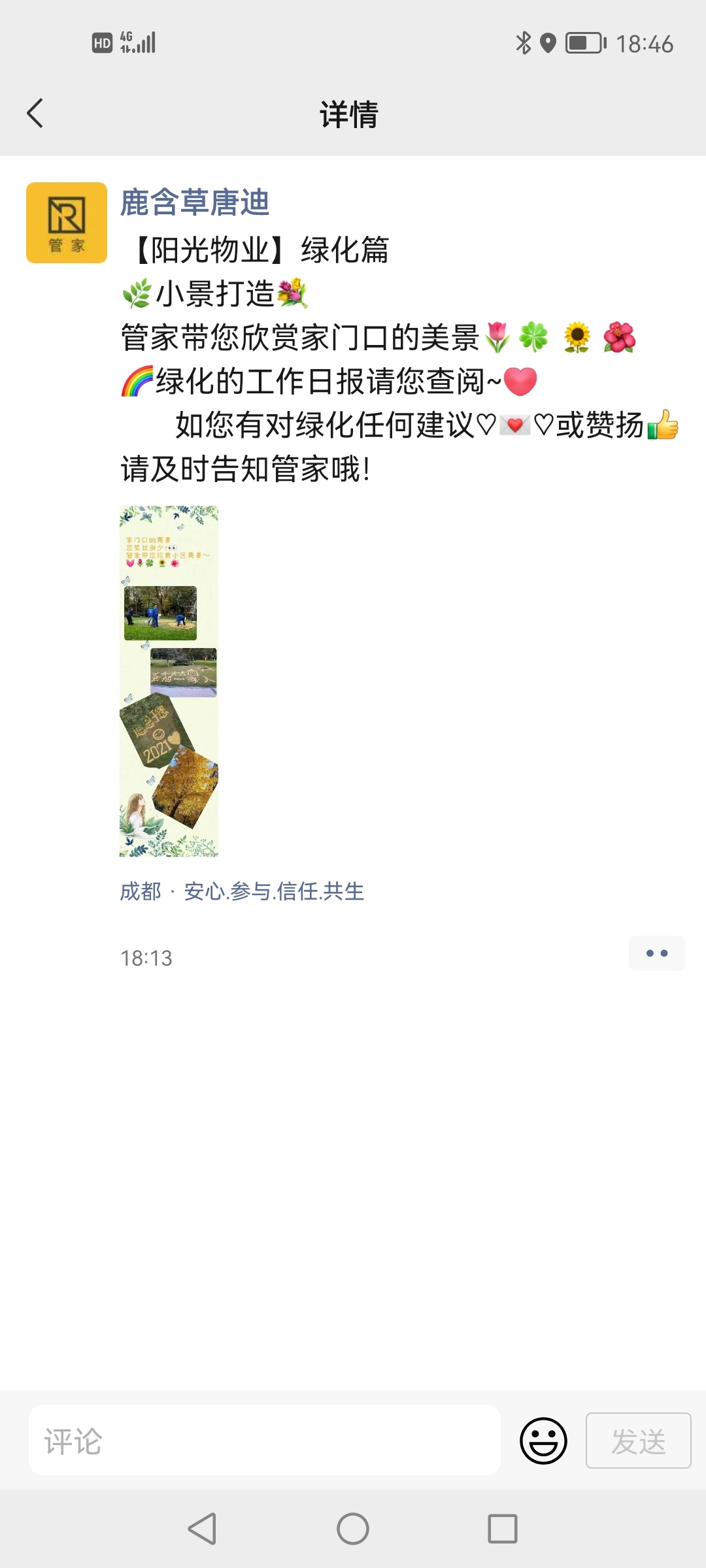View the posted long collage image
This screenshot has width=706, height=1568.
(x=169, y=681)
